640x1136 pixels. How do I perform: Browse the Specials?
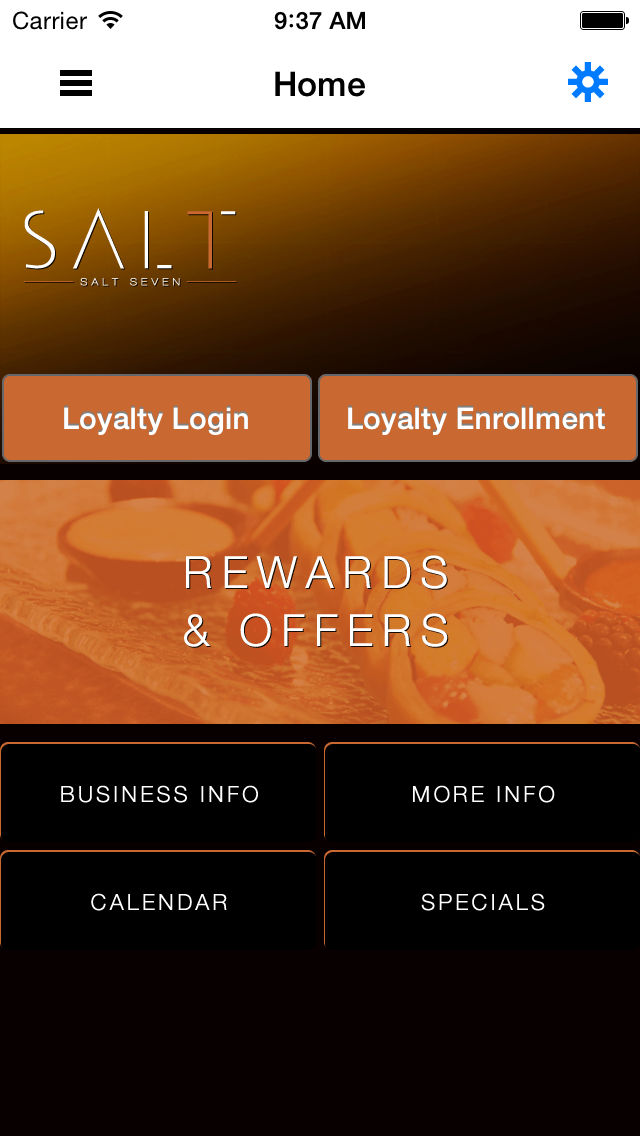482,901
